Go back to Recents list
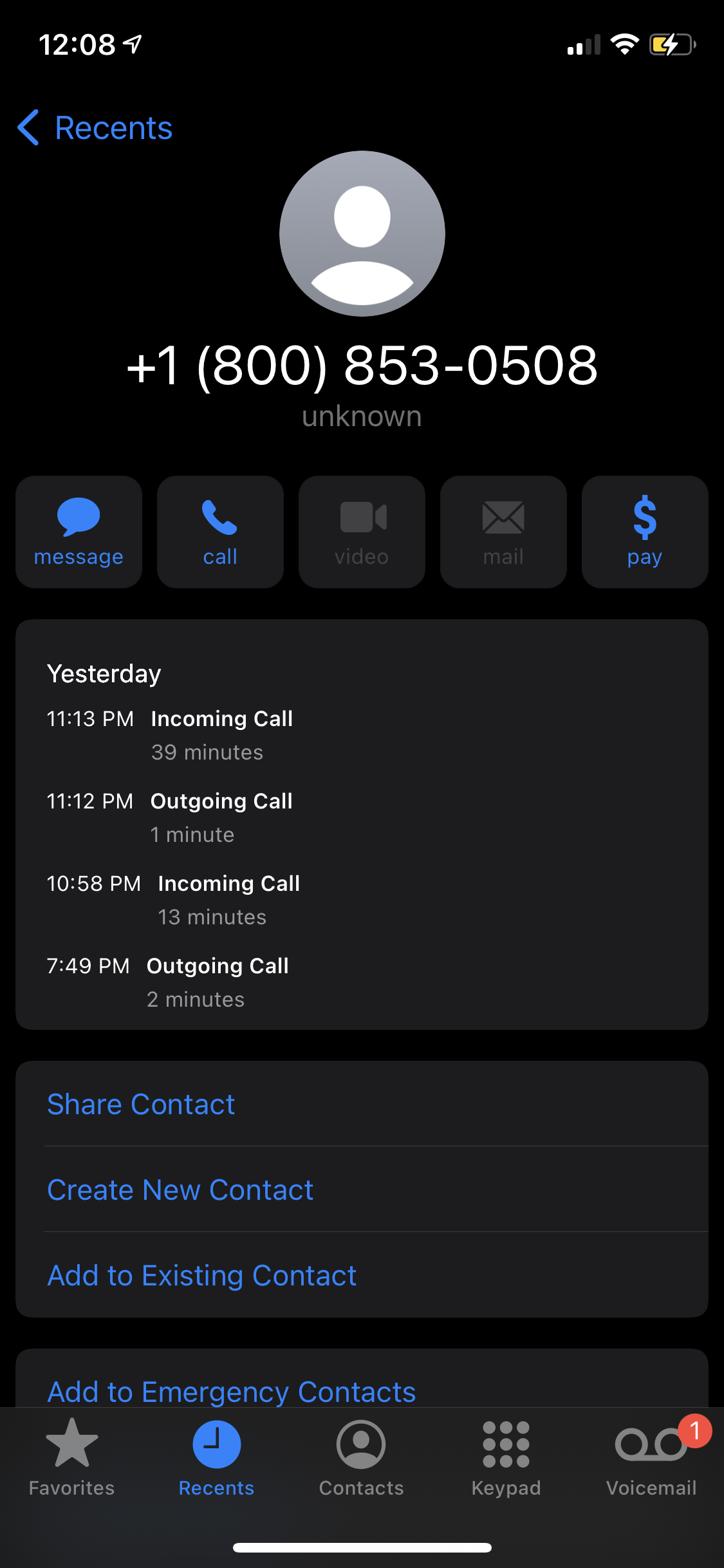 point(94,127)
